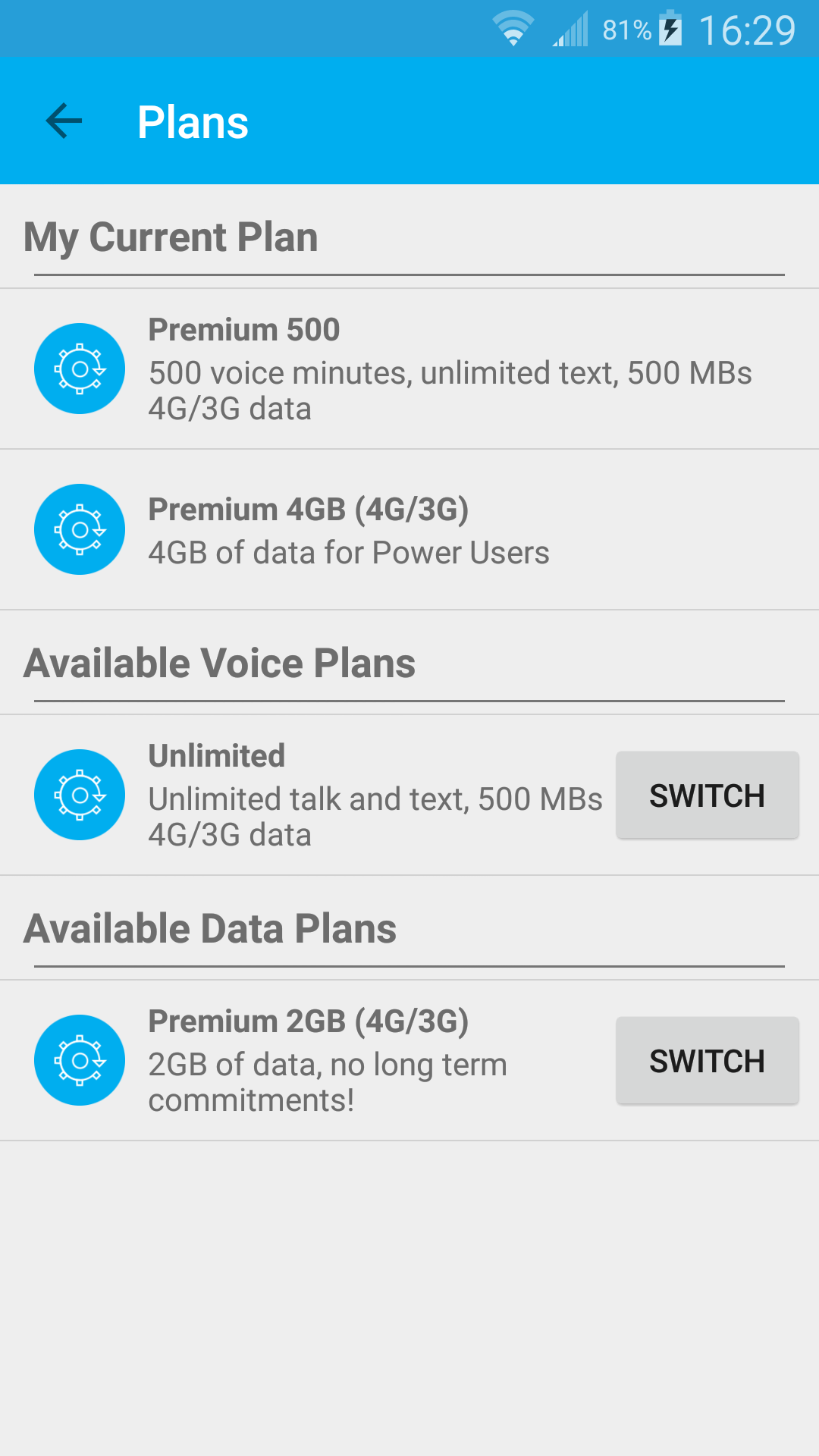This screenshot has width=819, height=1456.
Task: Switch to the Unlimited voice plan
Action: pos(707,795)
